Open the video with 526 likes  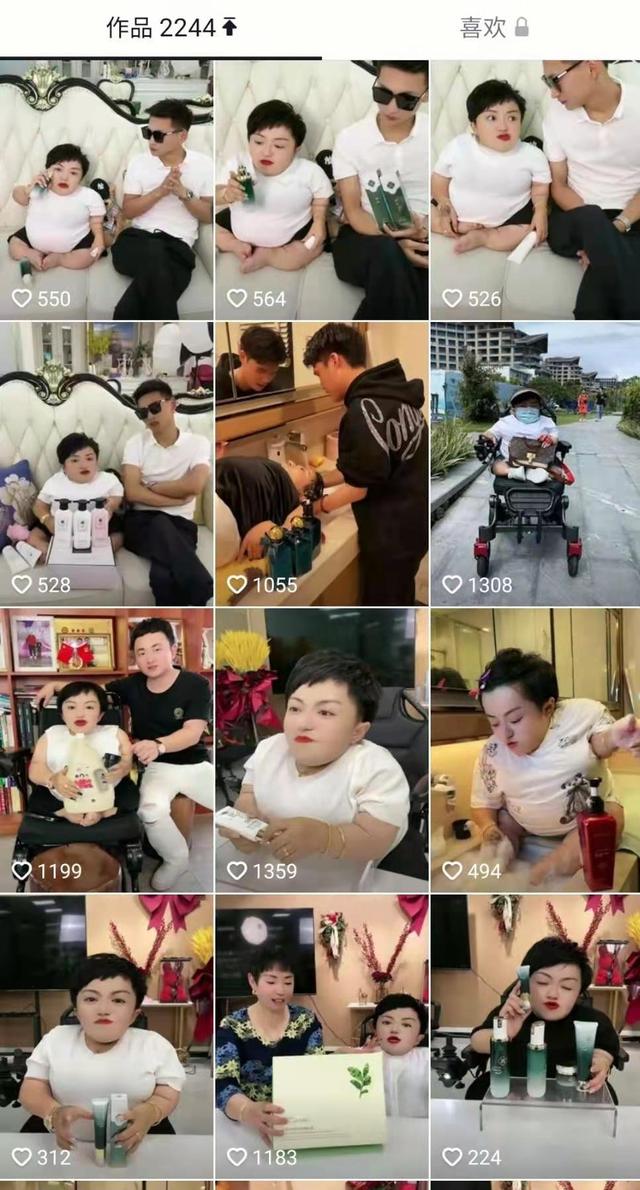[x=535, y=190]
